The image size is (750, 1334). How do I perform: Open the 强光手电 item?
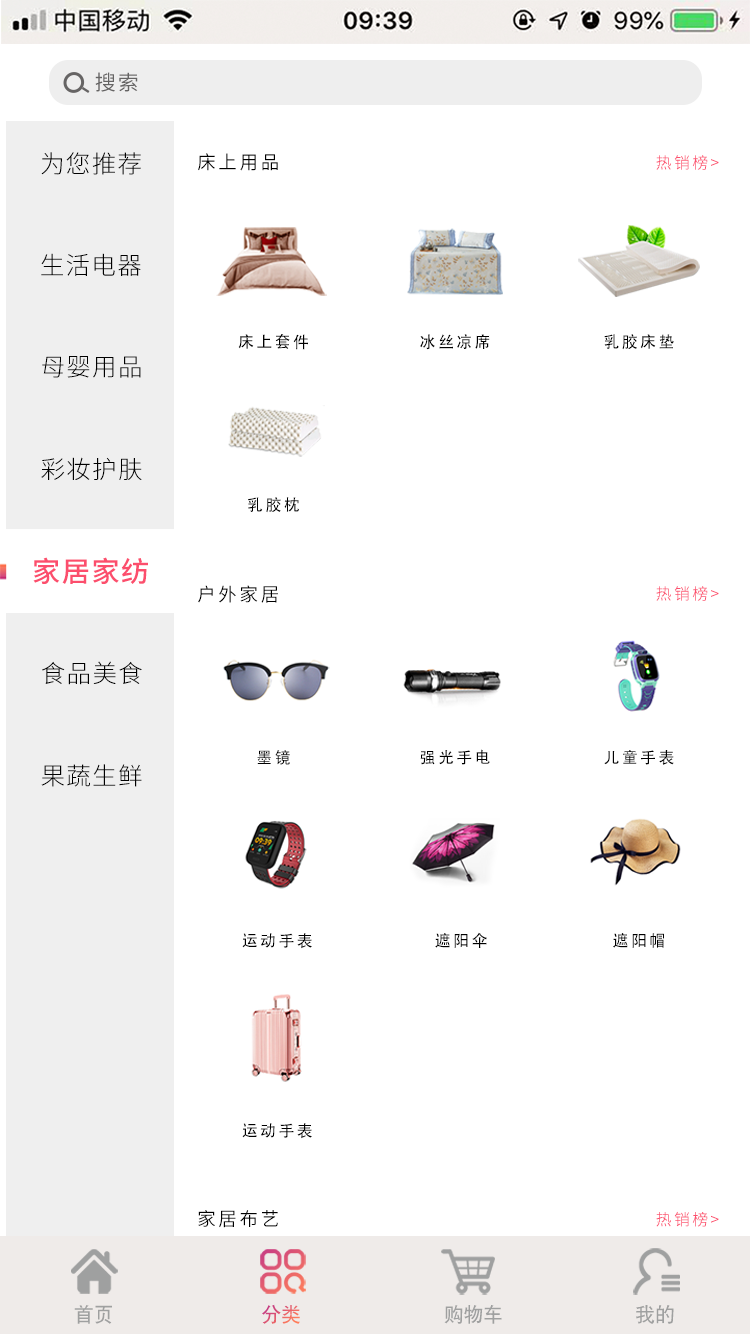tap(455, 700)
